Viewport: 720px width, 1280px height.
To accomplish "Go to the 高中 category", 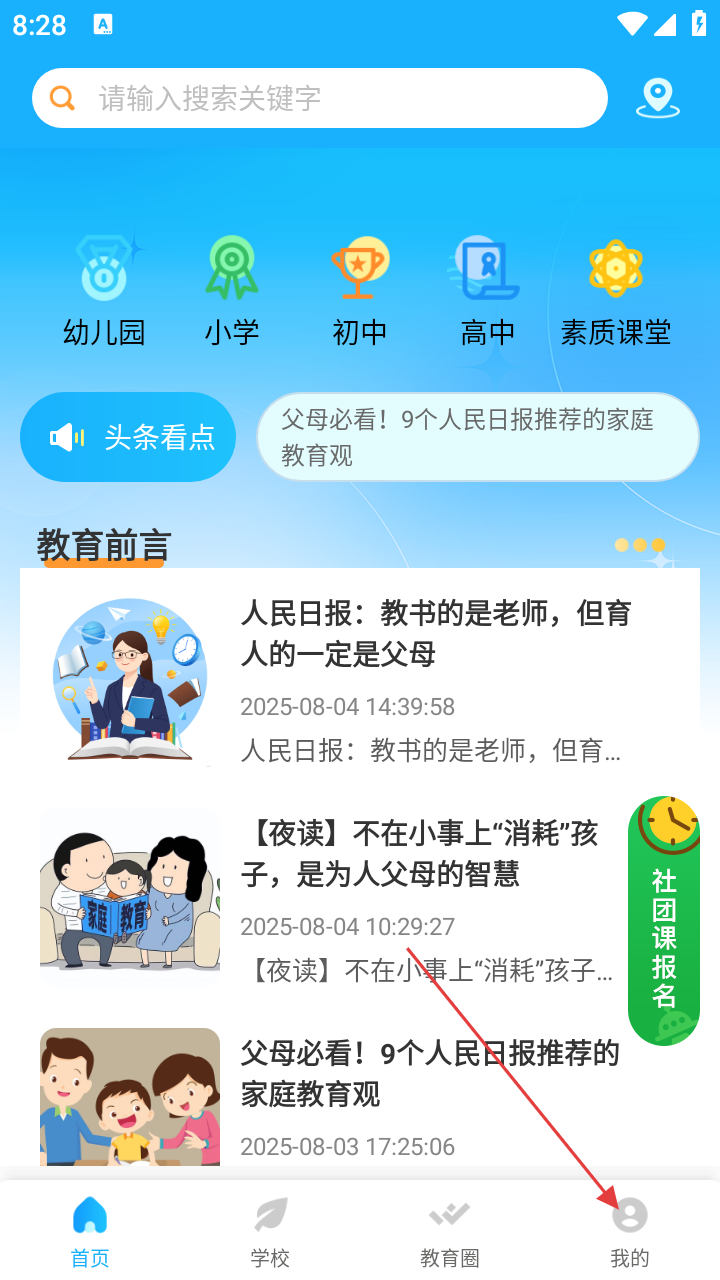I will [x=487, y=291].
